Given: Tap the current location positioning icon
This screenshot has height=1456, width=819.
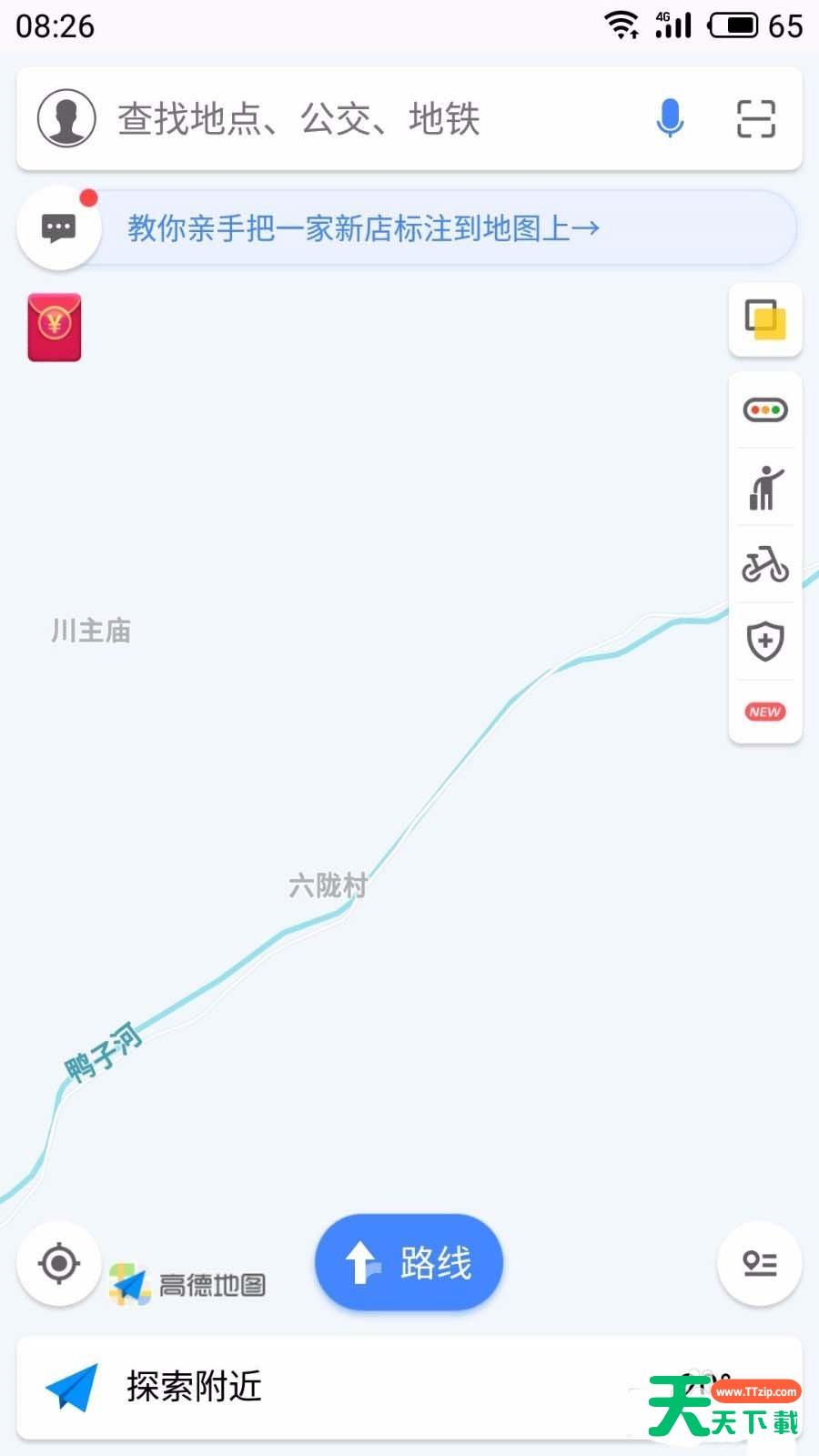Looking at the screenshot, I should [58, 1263].
